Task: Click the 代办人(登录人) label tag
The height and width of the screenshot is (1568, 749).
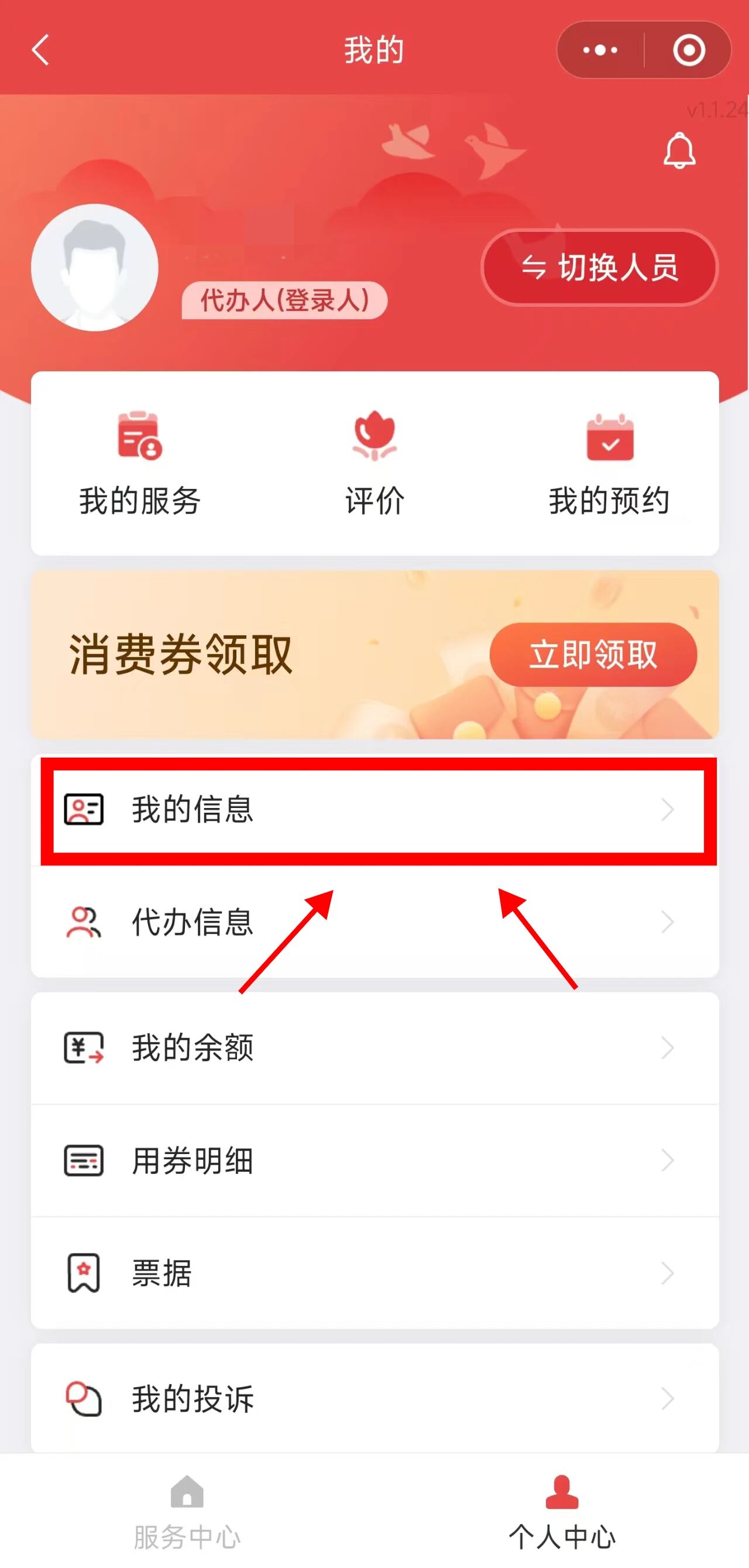Action: point(284,299)
